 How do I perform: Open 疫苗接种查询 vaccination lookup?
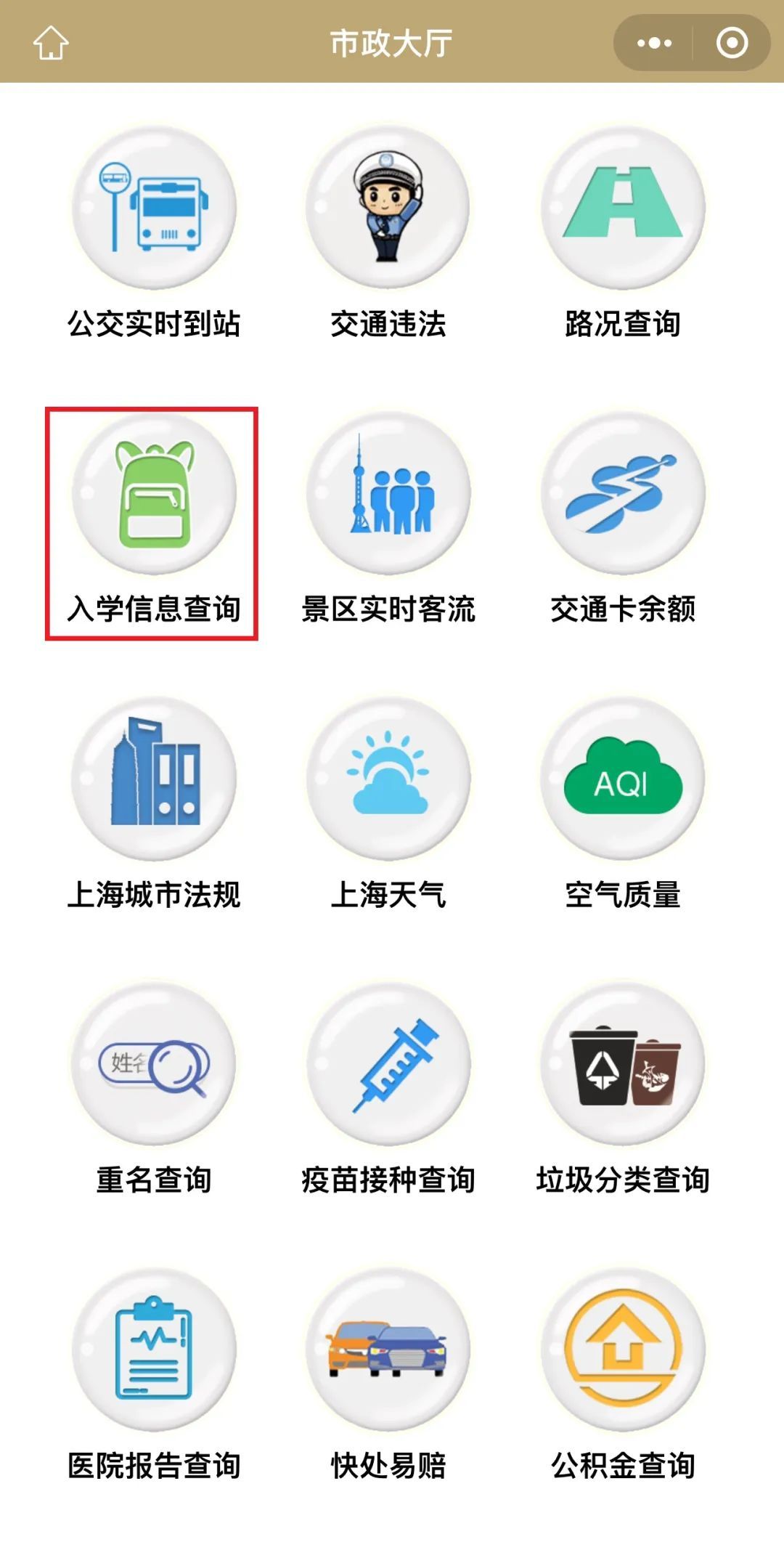[x=388, y=1065]
